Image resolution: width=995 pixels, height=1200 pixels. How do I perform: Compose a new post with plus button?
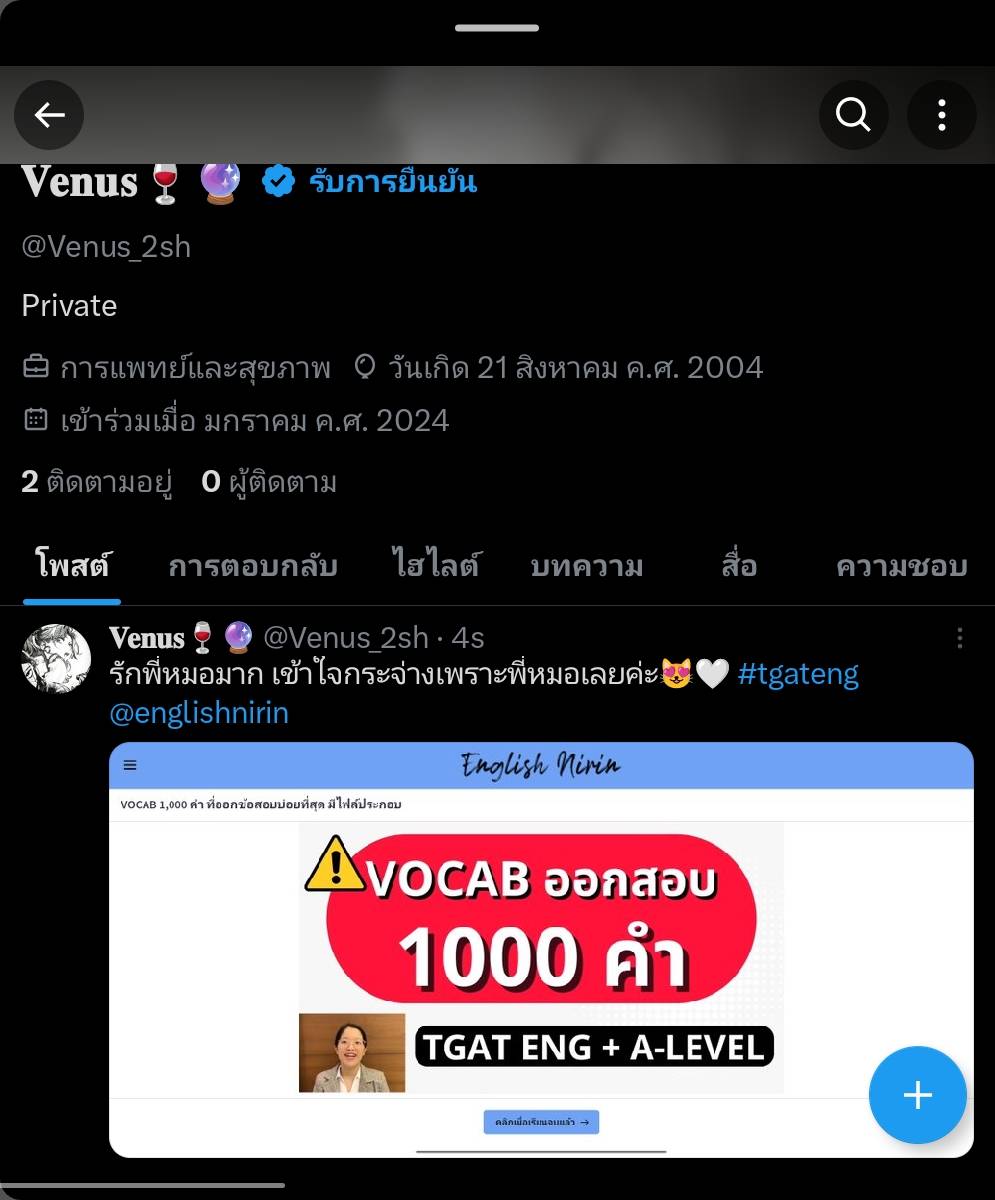click(x=917, y=1095)
